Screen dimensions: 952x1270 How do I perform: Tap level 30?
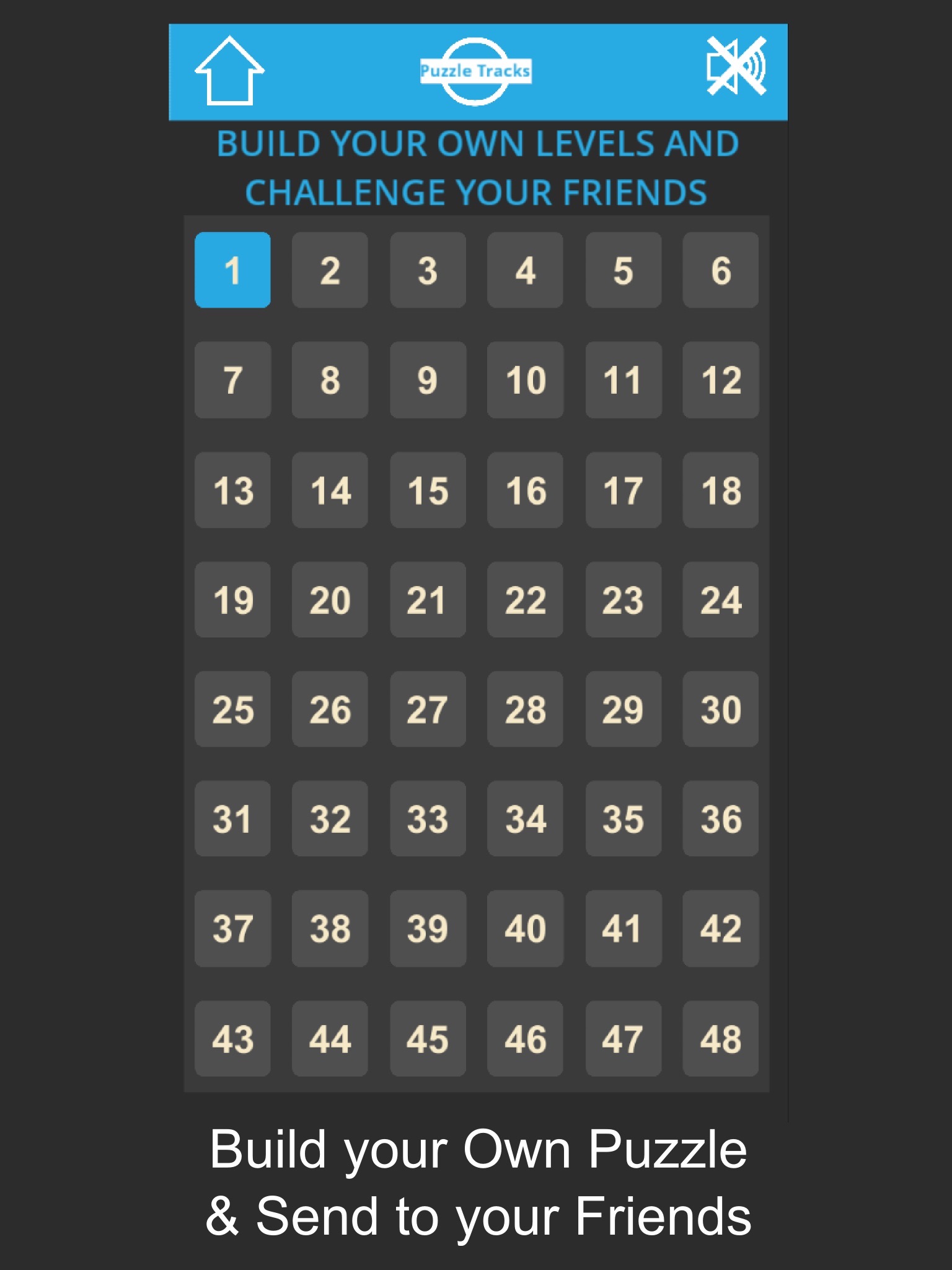coord(721,709)
